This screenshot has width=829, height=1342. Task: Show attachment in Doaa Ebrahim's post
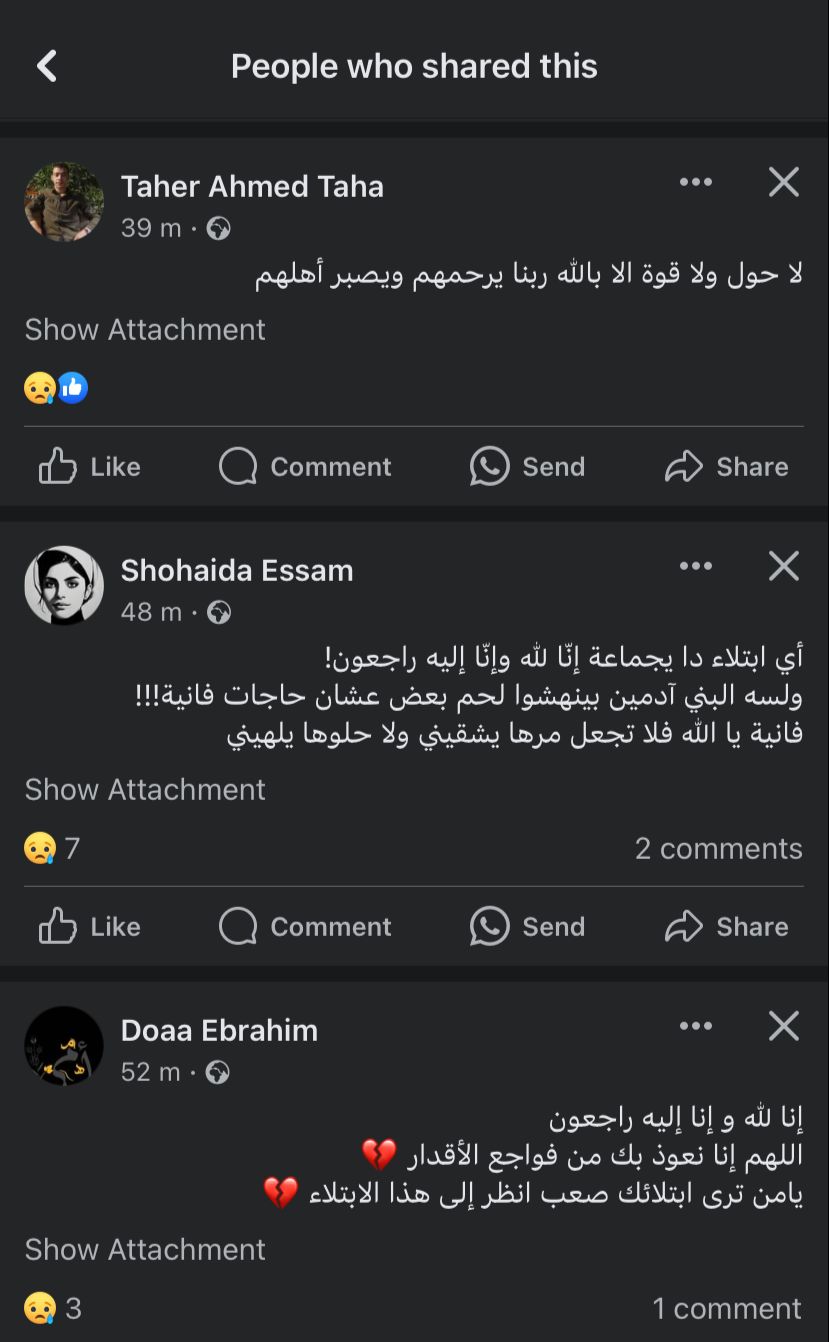click(145, 1249)
